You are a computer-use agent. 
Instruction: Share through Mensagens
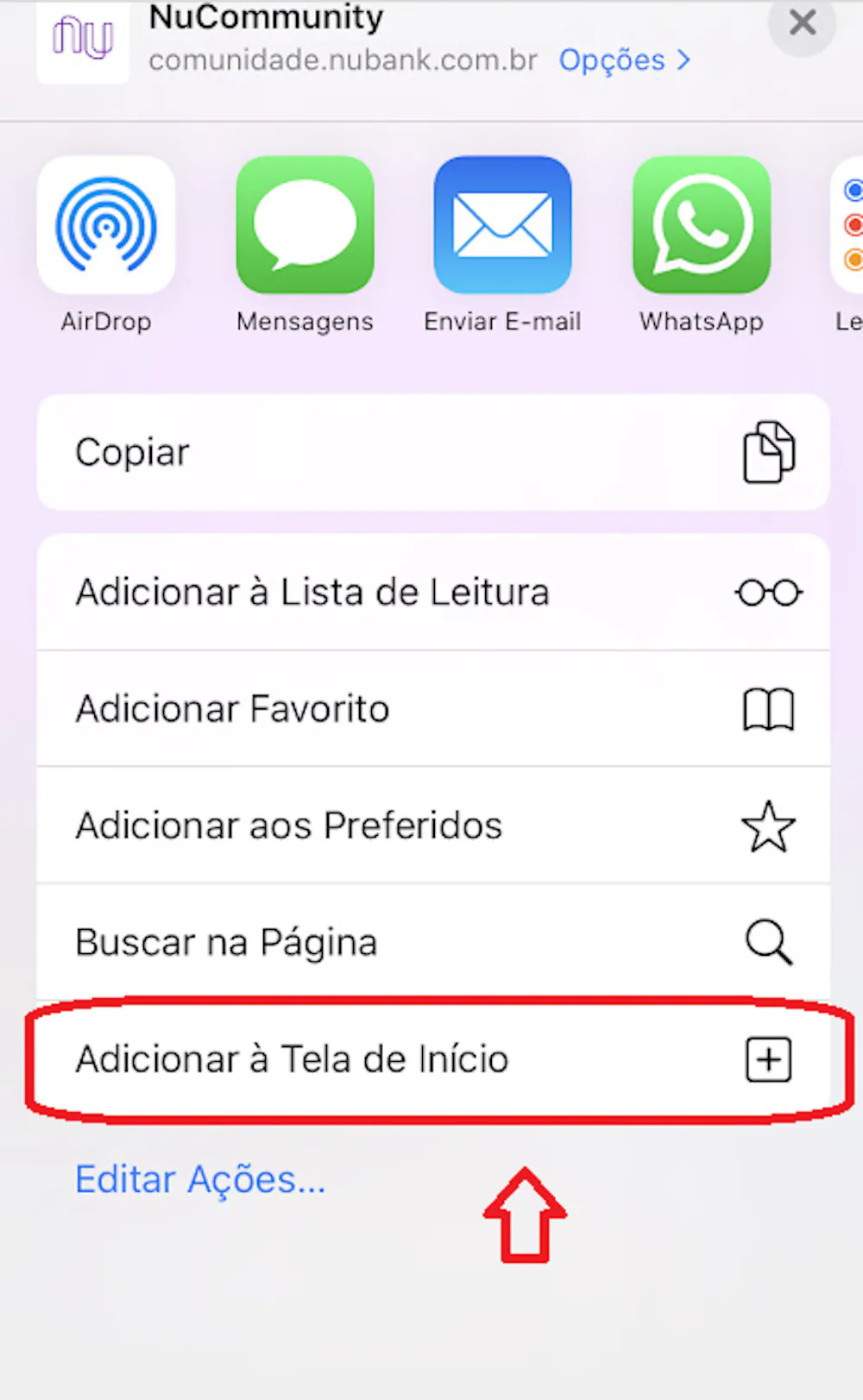point(305,226)
